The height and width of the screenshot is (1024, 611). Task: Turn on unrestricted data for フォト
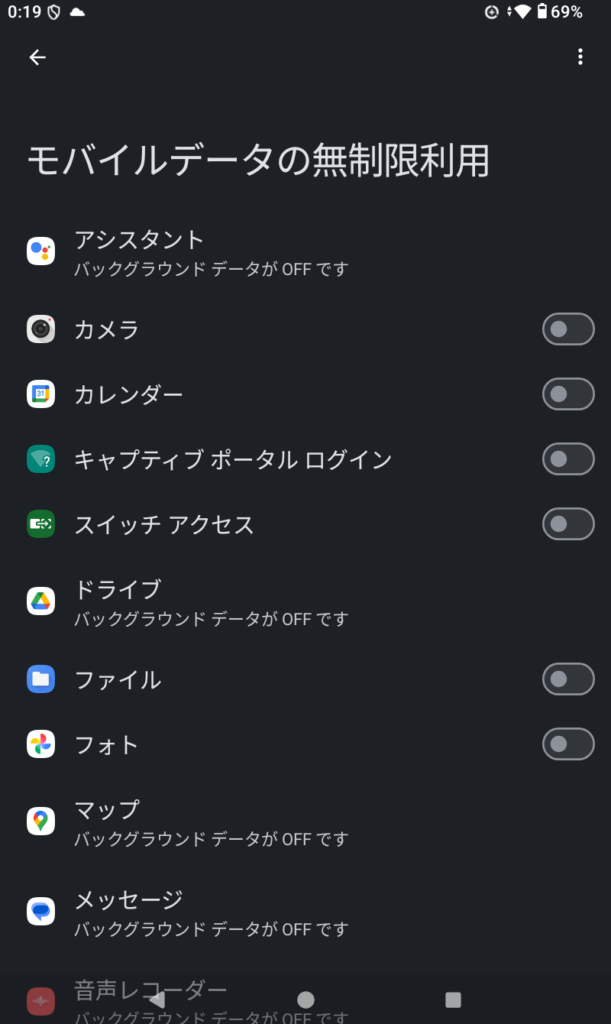(568, 745)
